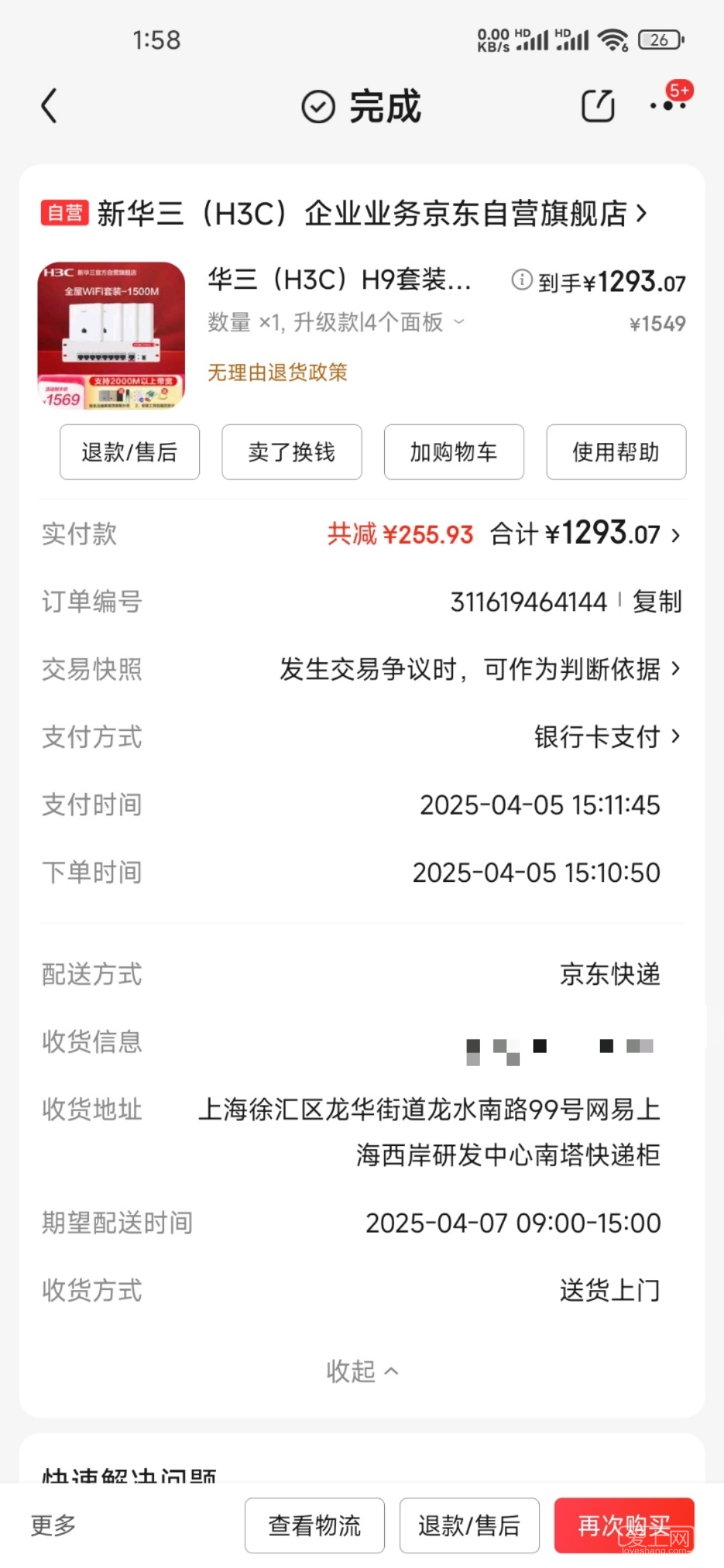Copy the order number with 复制
724x1568 pixels.
coord(657,602)
